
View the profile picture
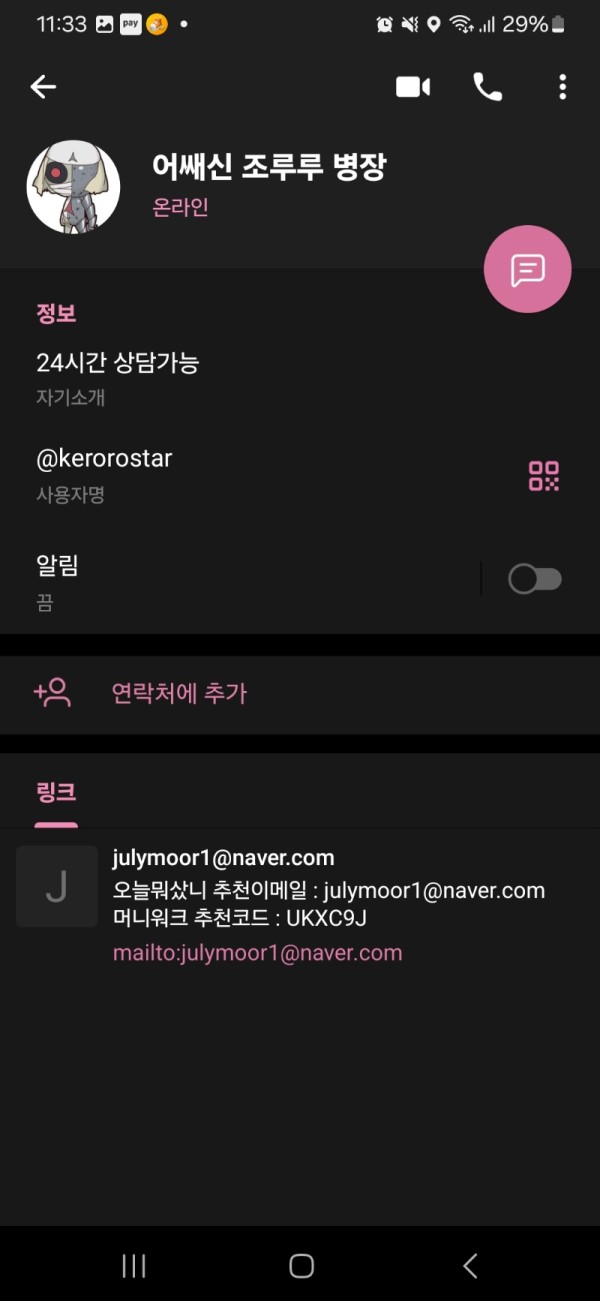73,187
